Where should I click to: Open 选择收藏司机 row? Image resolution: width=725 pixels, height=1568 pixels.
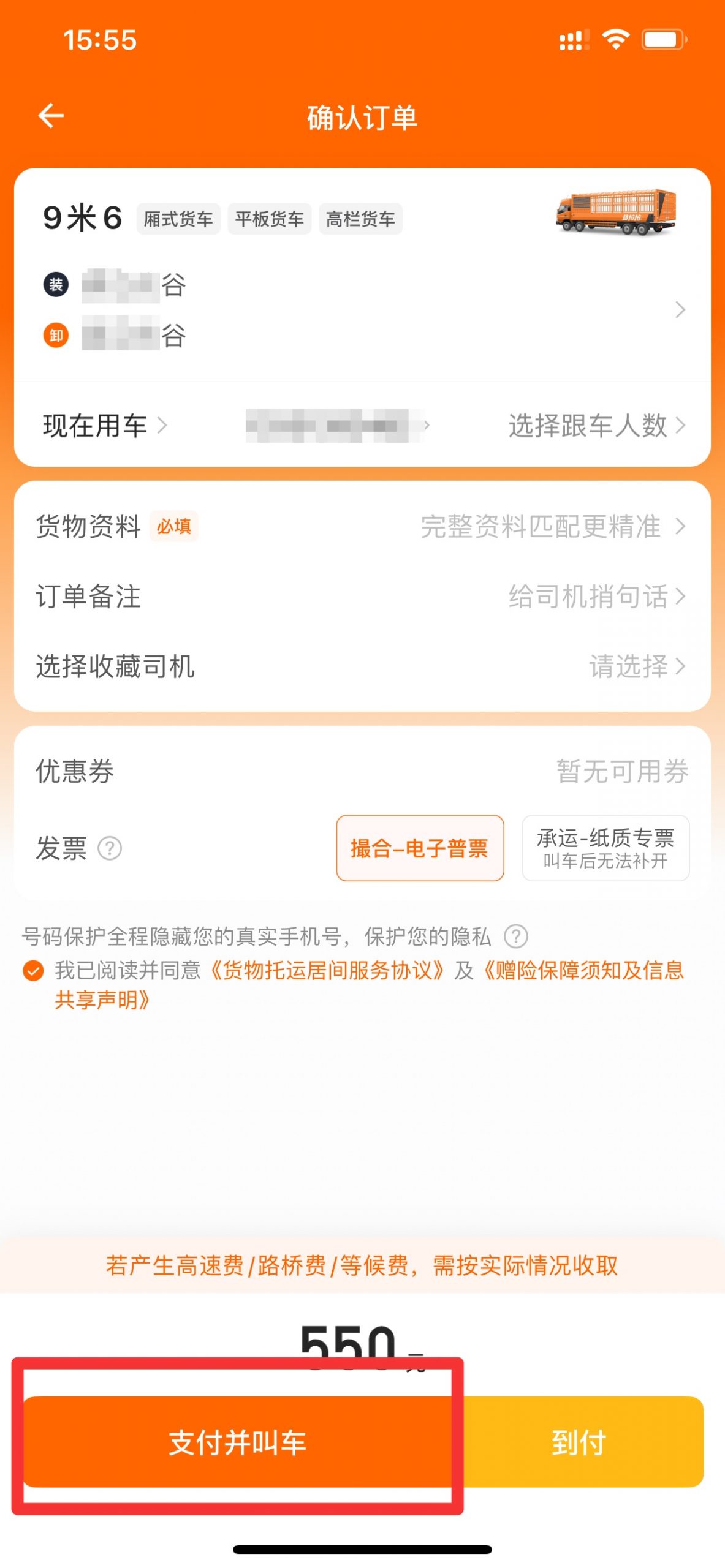[362, 666]
